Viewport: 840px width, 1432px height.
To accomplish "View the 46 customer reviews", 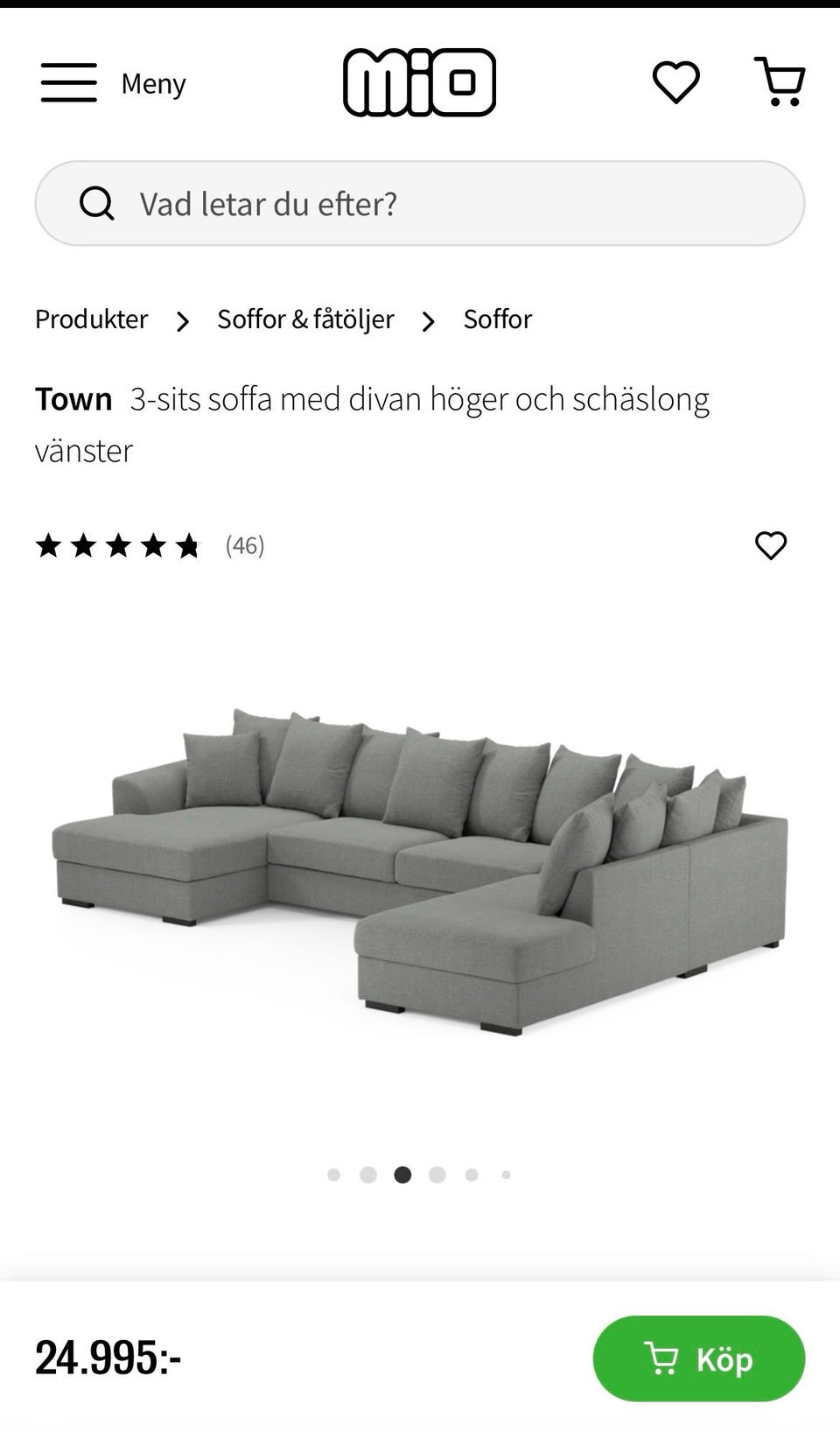I will (x=150, y=546).
